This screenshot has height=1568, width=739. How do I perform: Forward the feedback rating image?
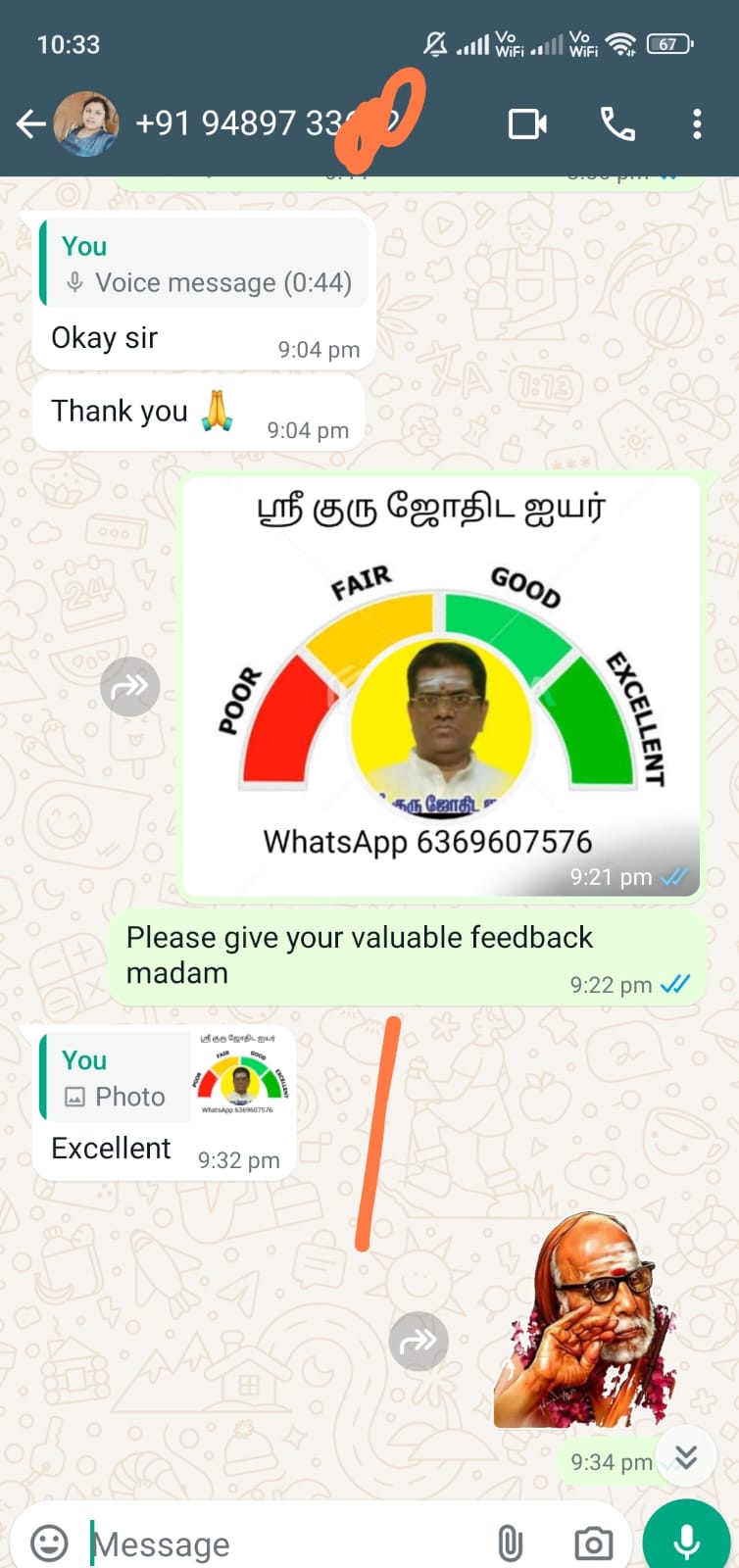[129, 687]
